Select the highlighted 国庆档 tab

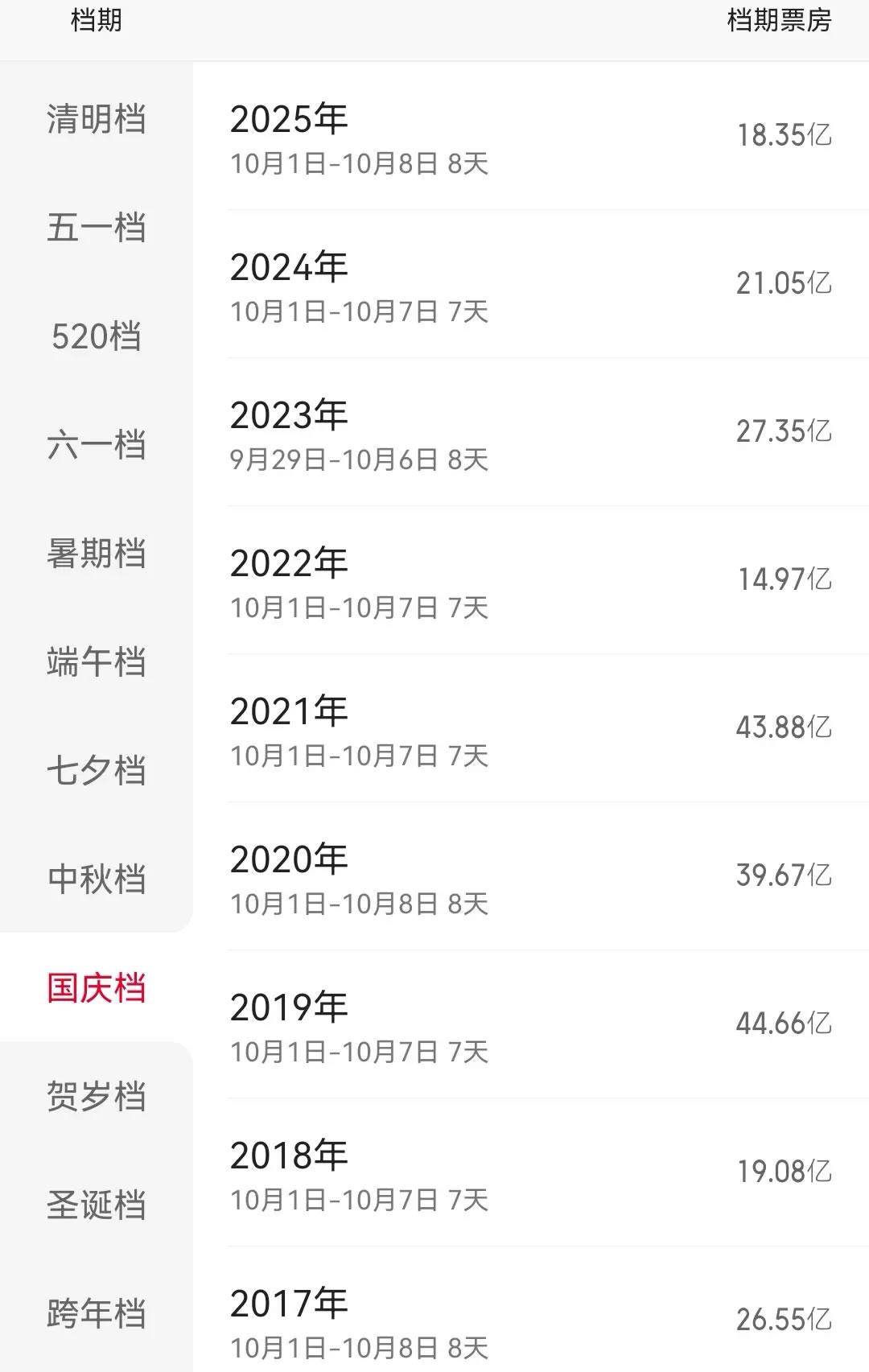(x=97, y=987)
